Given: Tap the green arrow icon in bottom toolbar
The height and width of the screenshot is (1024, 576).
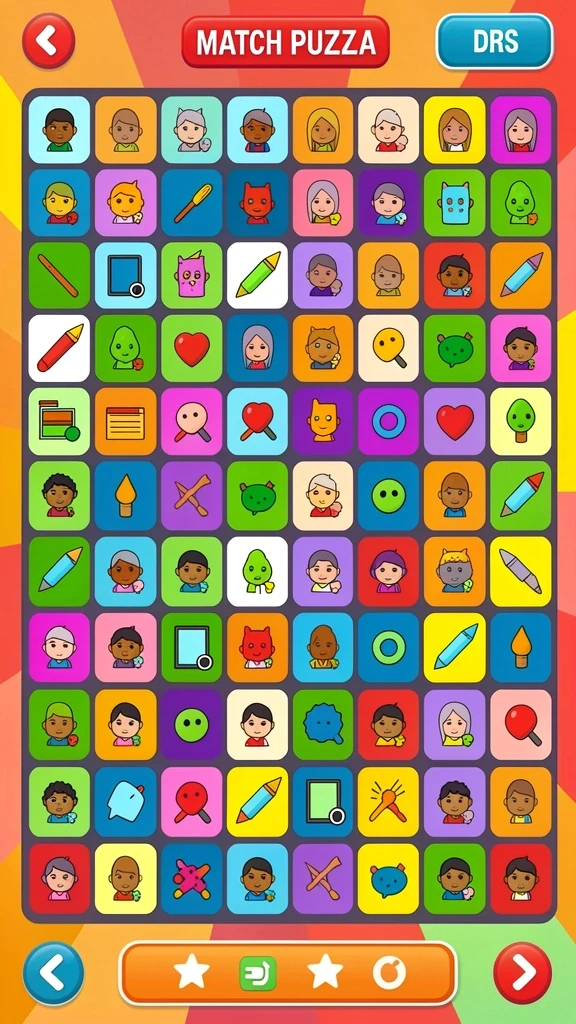Looking at the screenshot, I should click(x=257, y=974).
